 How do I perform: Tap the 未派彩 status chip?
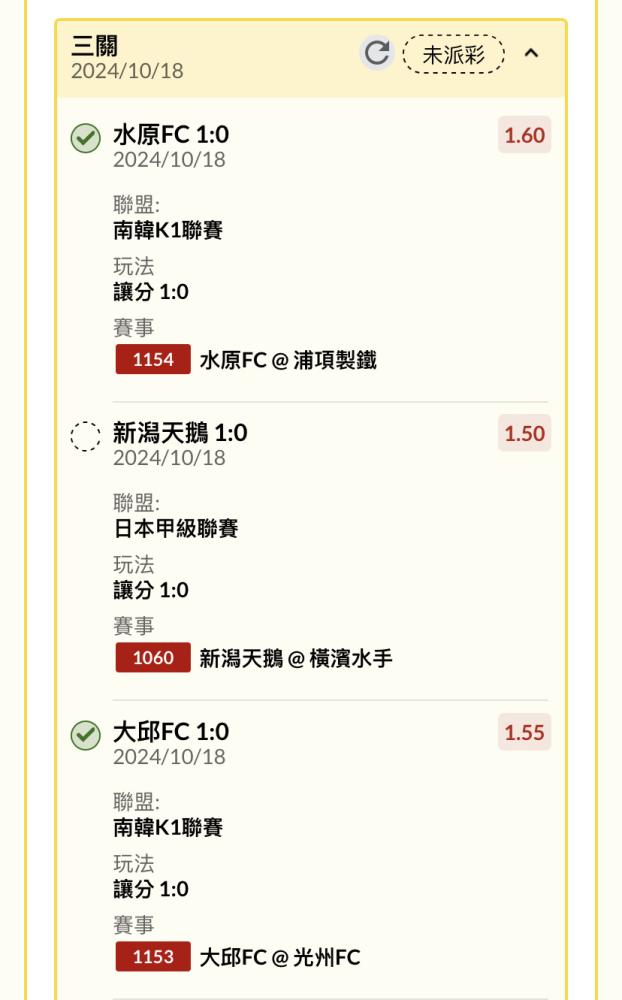coord(454,54)
